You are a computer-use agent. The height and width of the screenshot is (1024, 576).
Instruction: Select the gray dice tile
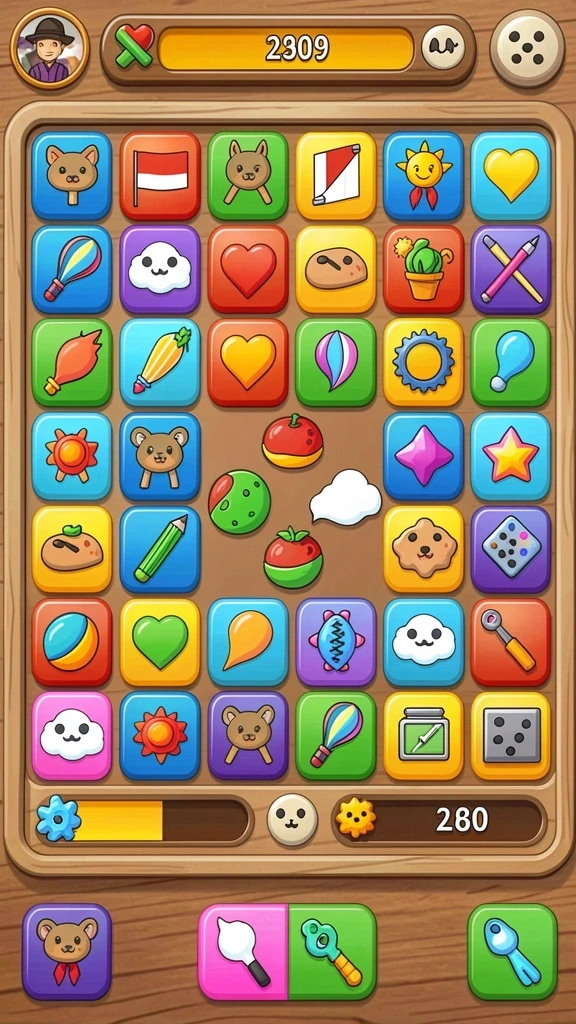point(511,736)
